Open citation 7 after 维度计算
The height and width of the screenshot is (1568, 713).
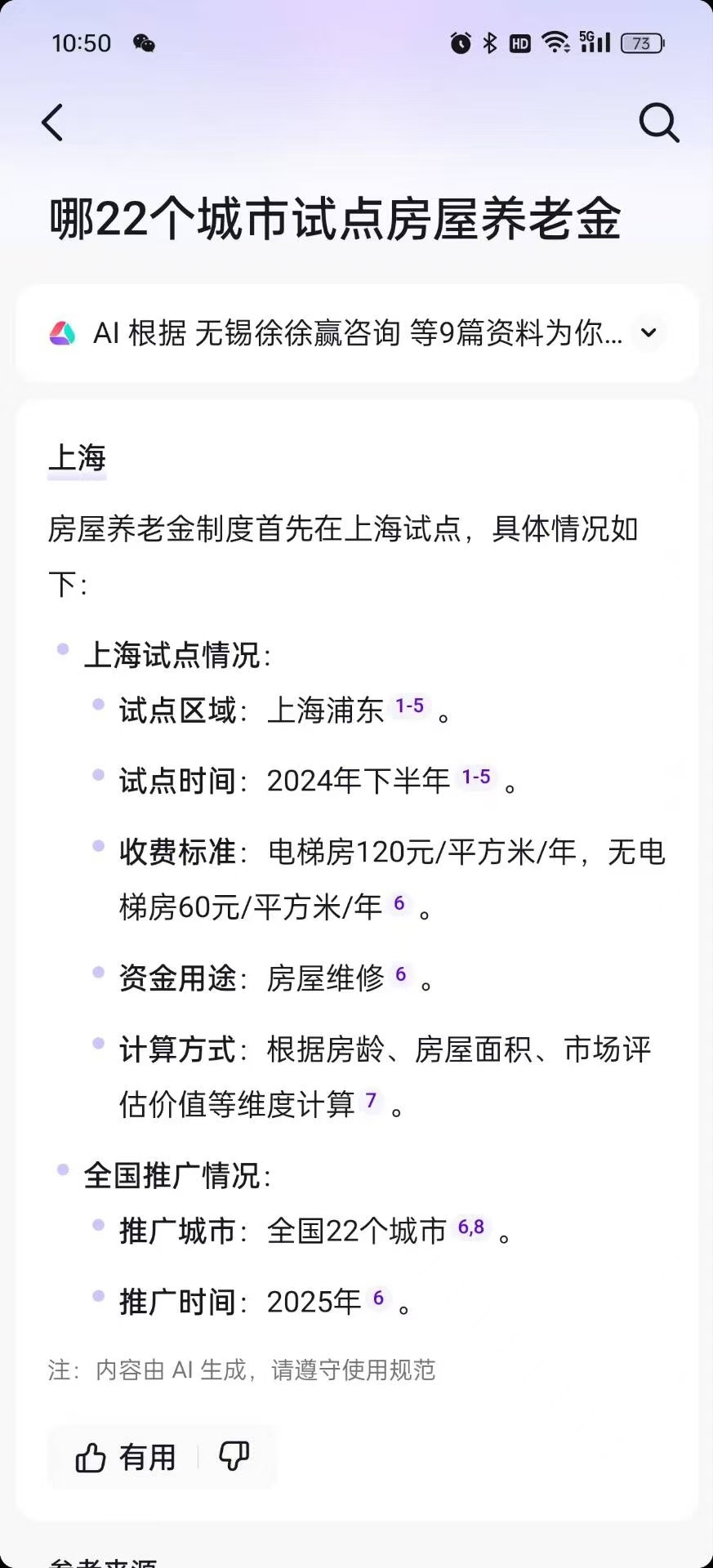(371, 1101)
